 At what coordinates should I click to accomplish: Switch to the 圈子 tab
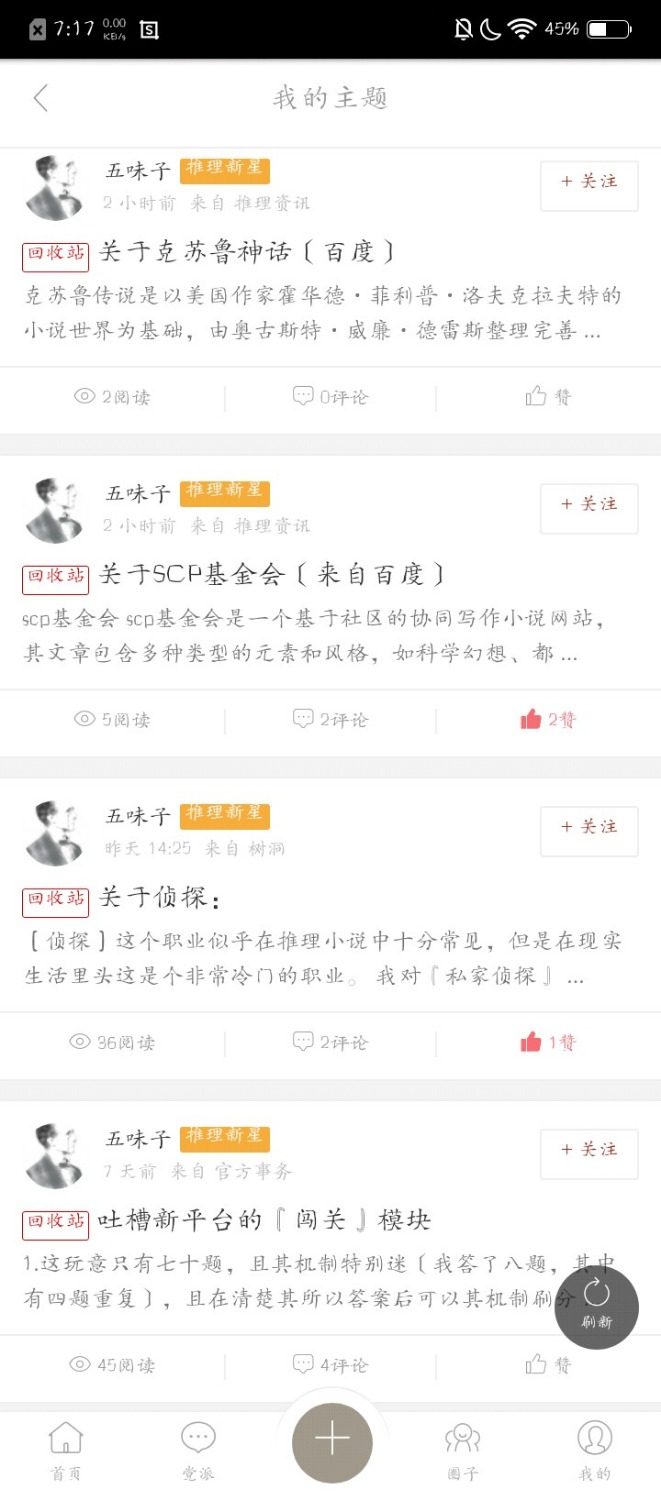[462, 1450]
